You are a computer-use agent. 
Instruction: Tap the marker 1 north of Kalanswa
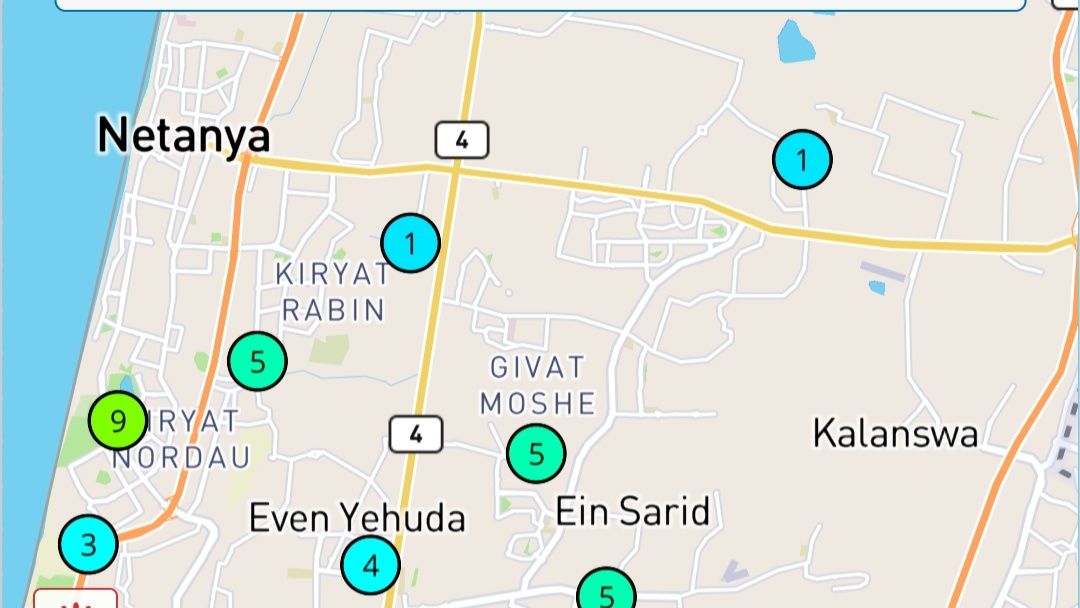point(802,159)
